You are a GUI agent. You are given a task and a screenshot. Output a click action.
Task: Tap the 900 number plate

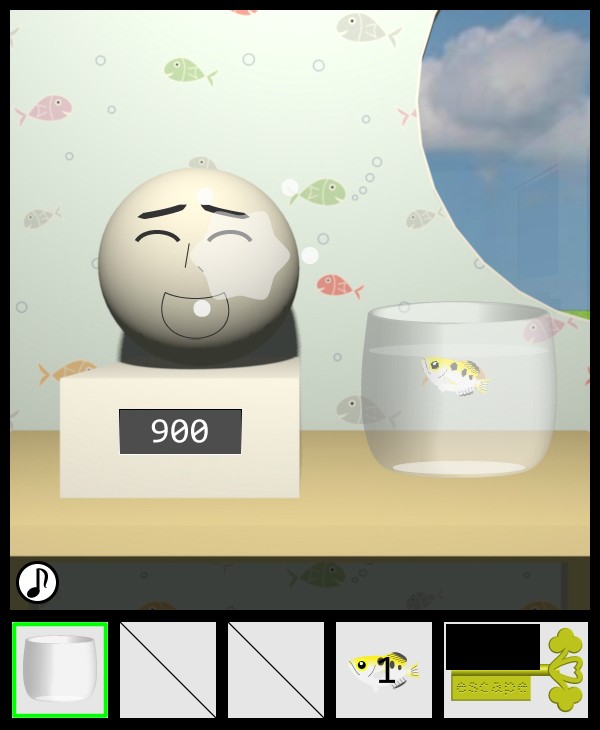180,431
